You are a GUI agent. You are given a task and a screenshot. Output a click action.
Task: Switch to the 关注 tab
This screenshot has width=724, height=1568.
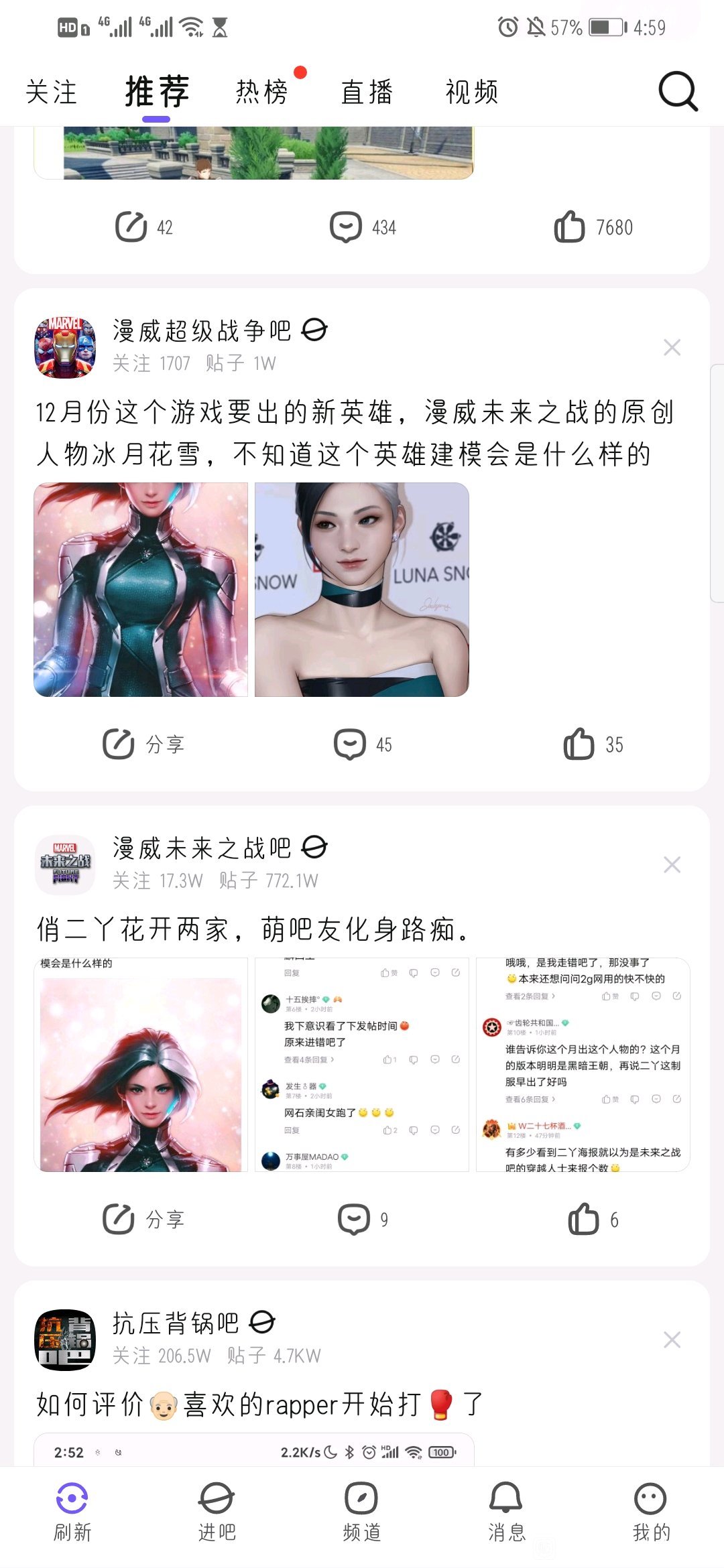coord(52,92)
